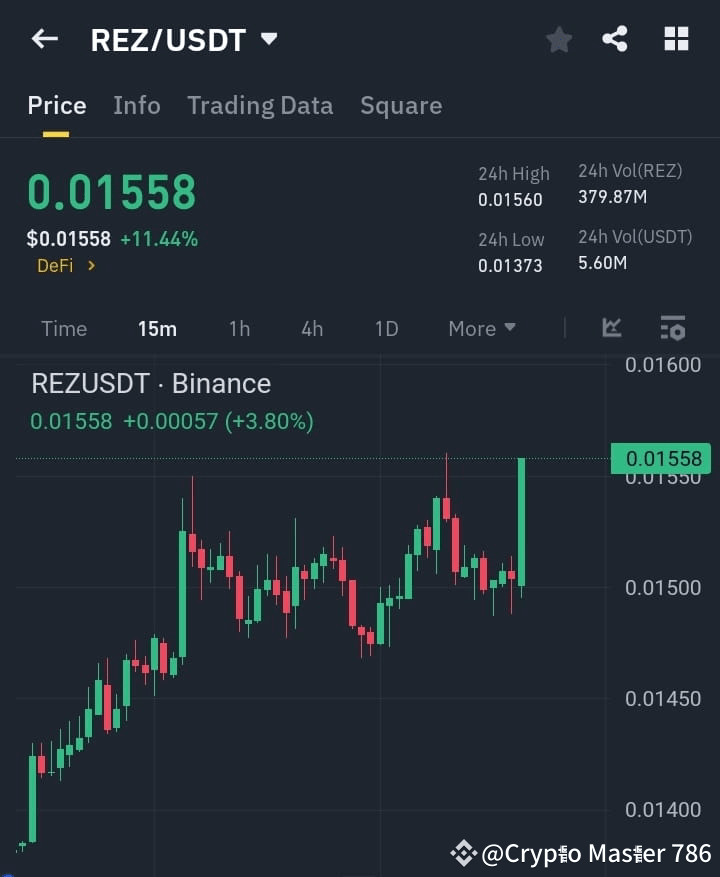The width and height of the screenshot is (720, 877).
Task: Tap the 24h Vol(REZ) figure
Action: (612, 196)
